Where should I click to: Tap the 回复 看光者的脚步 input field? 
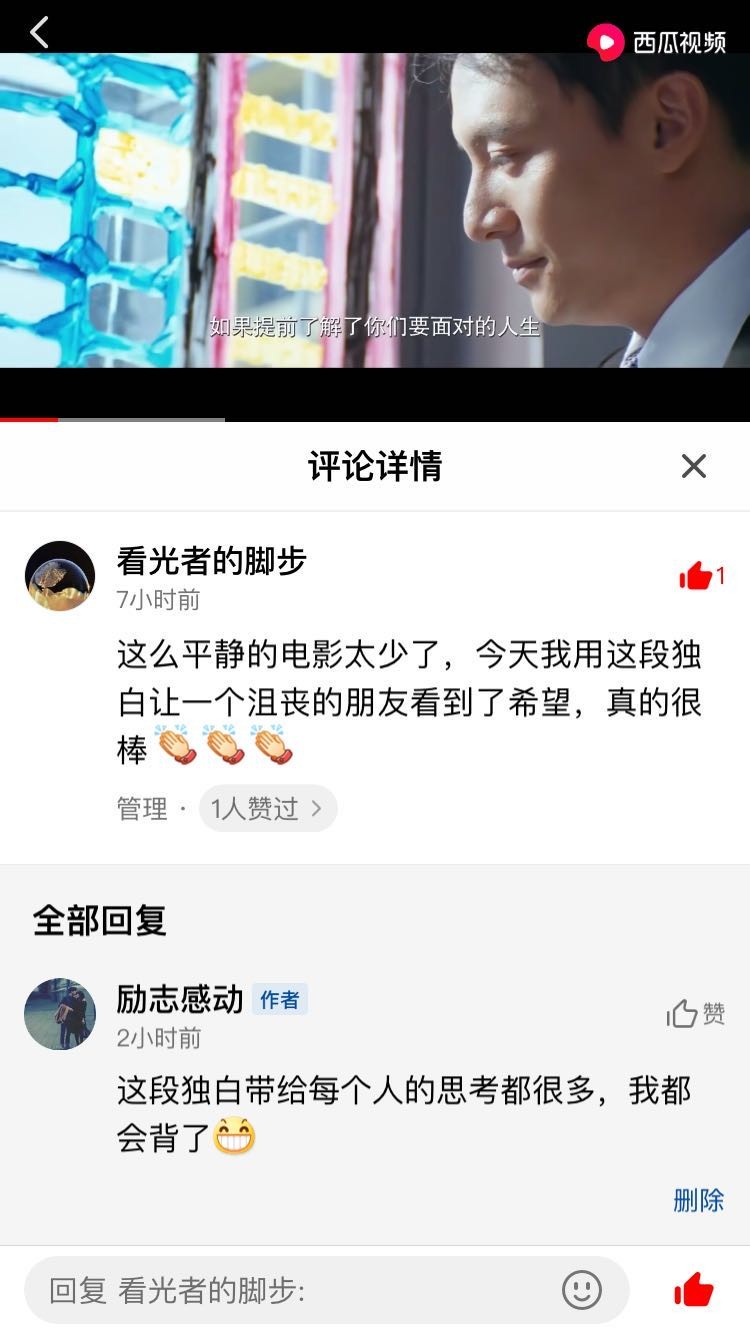pyautogui.click(x=290, y=1290)
